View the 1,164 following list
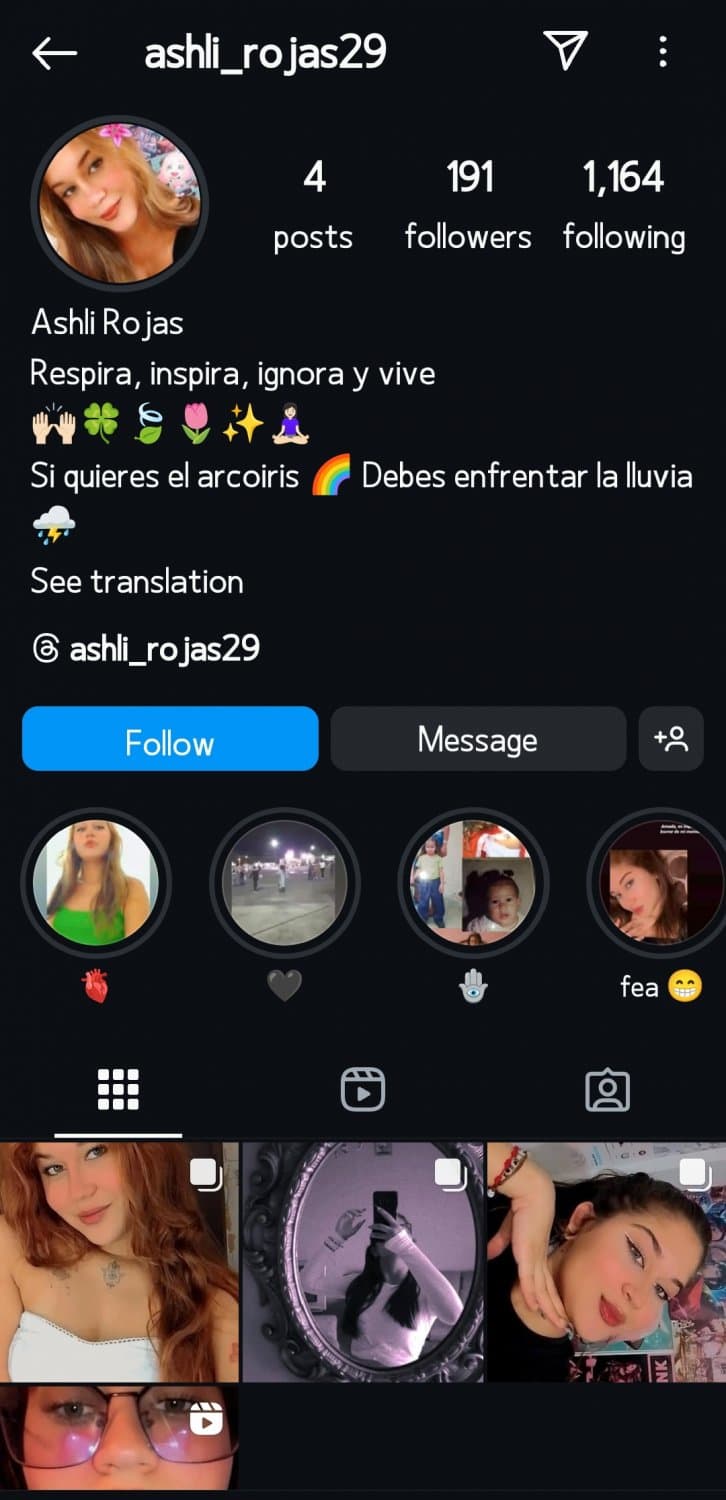 [x=623, y=205]
